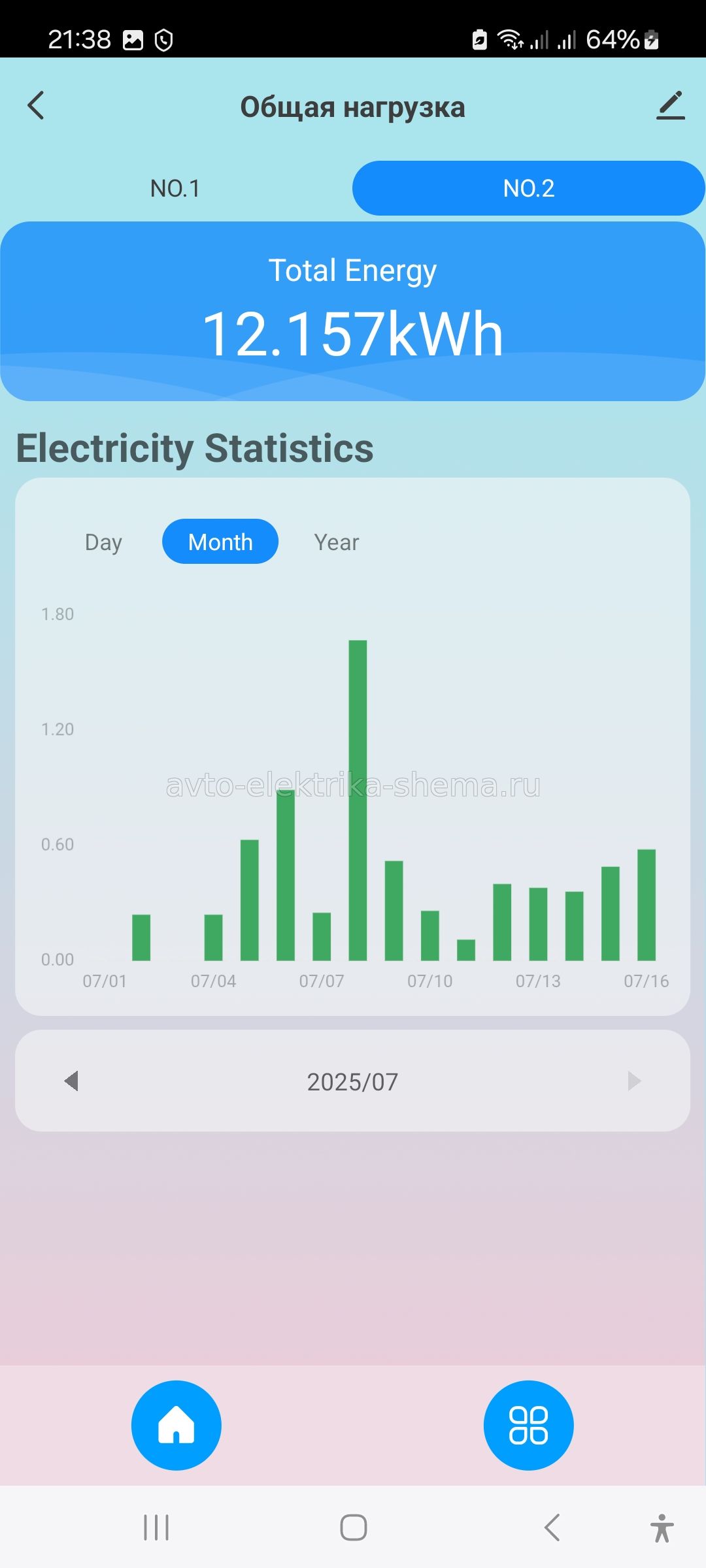Switch statistics to Year view
The image size is (706, 1568).
point(337,542)
